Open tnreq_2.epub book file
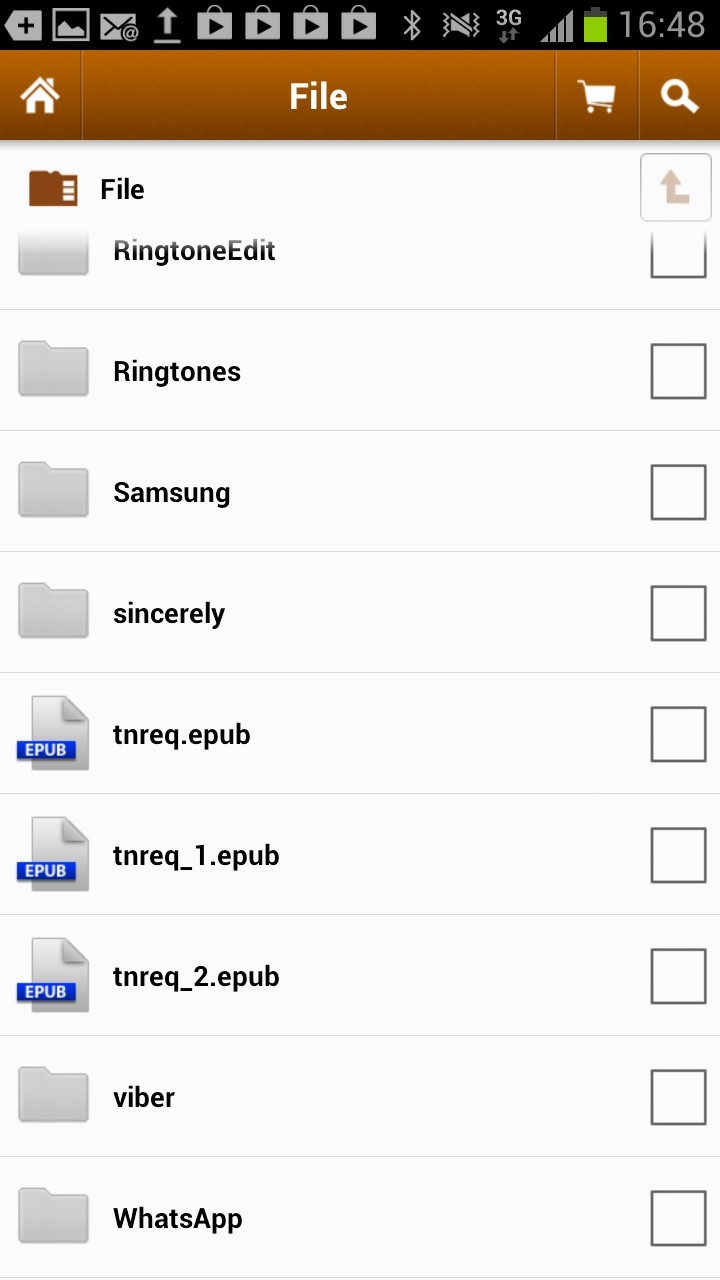This screenshot has height=1280, width=720. coord(360,976)
